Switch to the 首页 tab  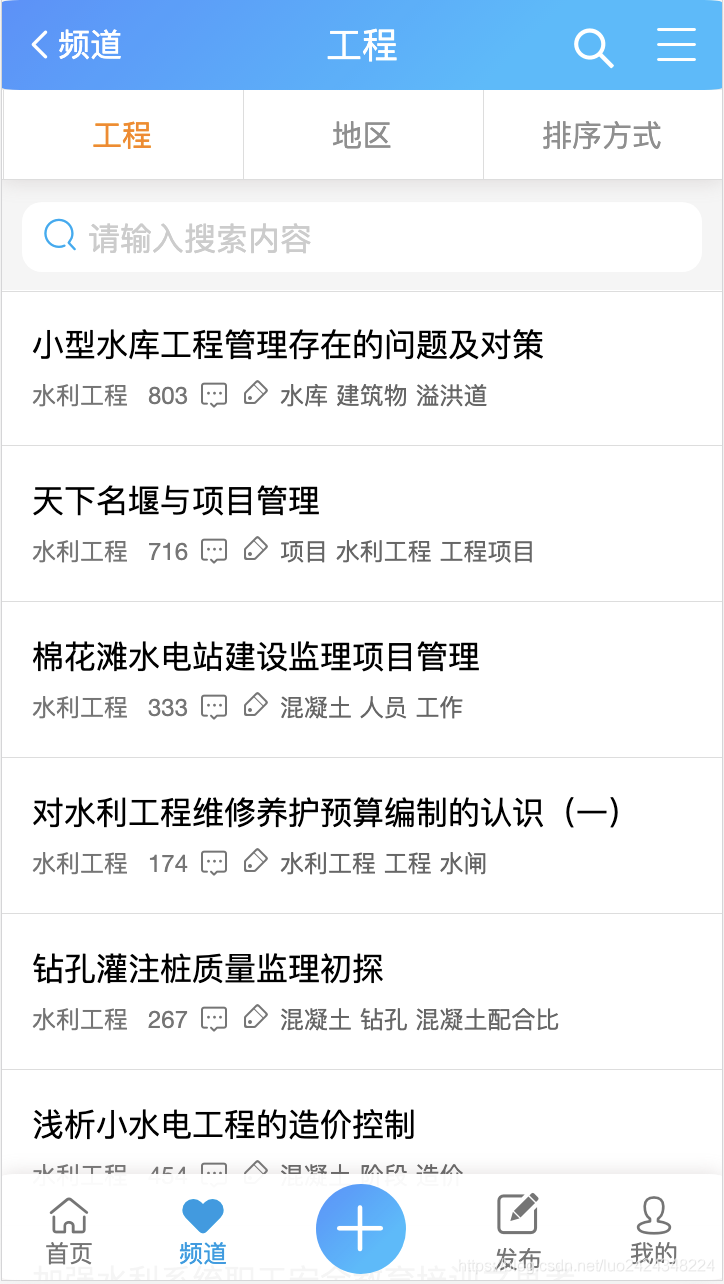69,1231
